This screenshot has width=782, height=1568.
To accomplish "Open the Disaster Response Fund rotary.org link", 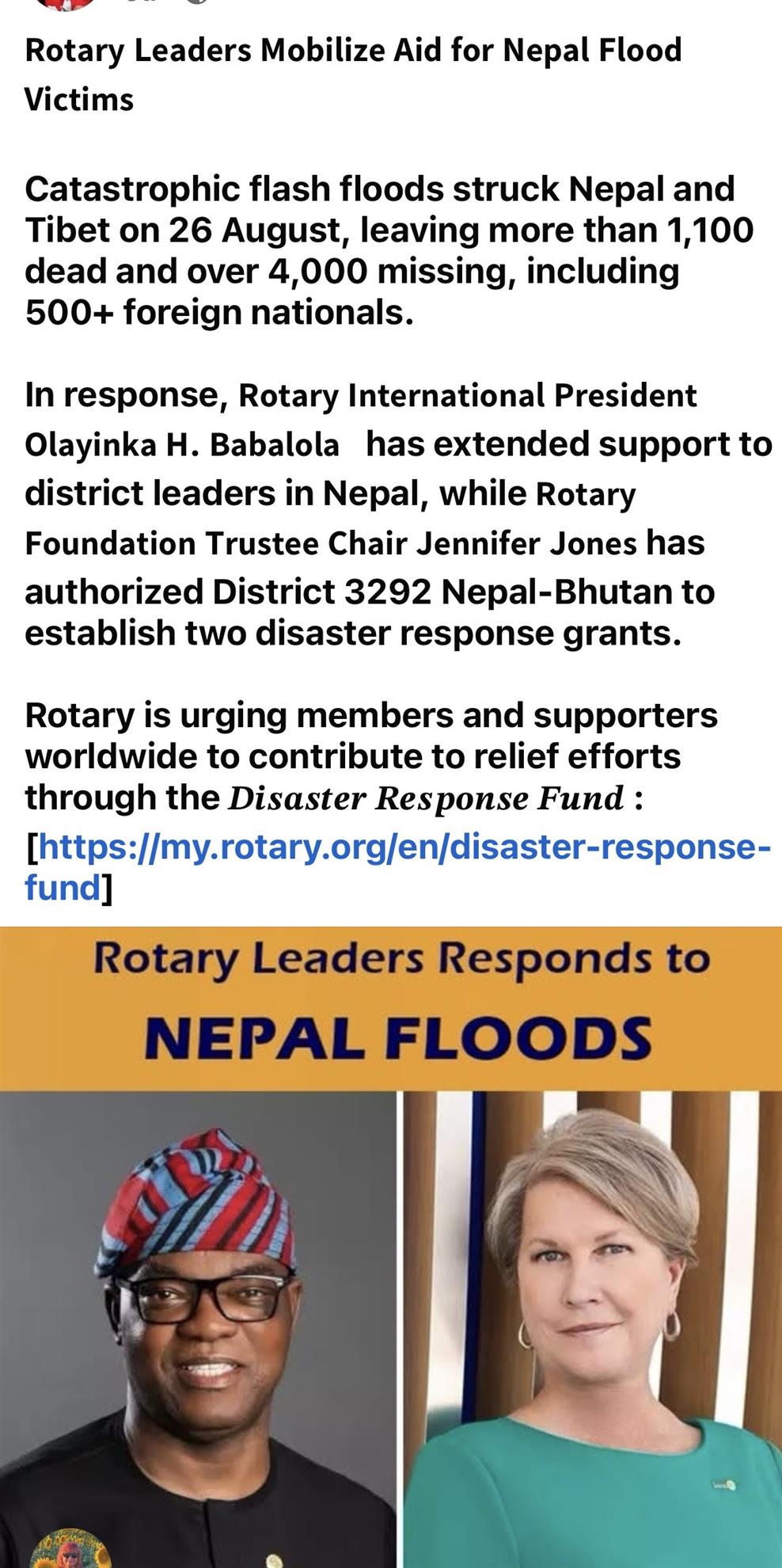I will tap(397, 866).
